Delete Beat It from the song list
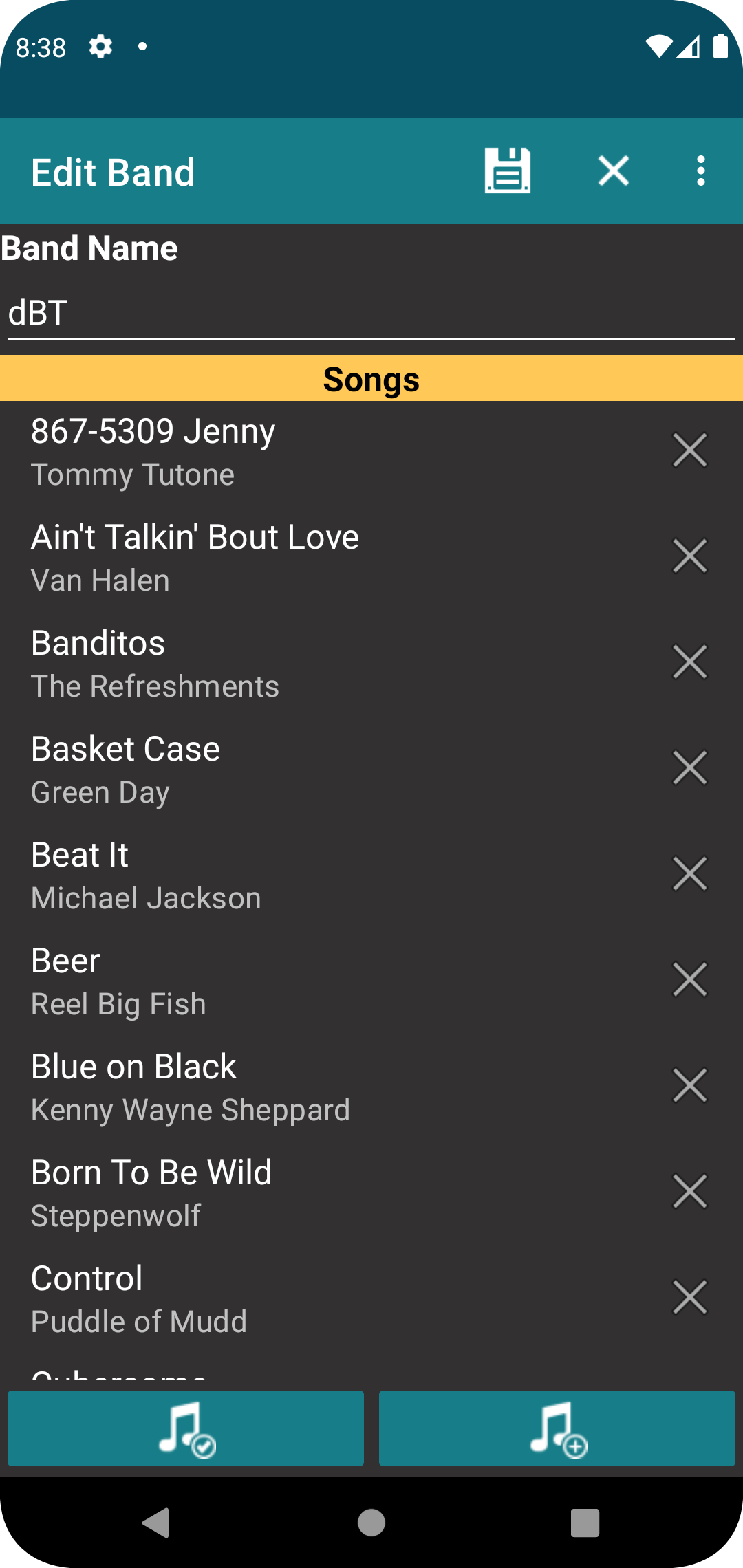 point(690,873)
